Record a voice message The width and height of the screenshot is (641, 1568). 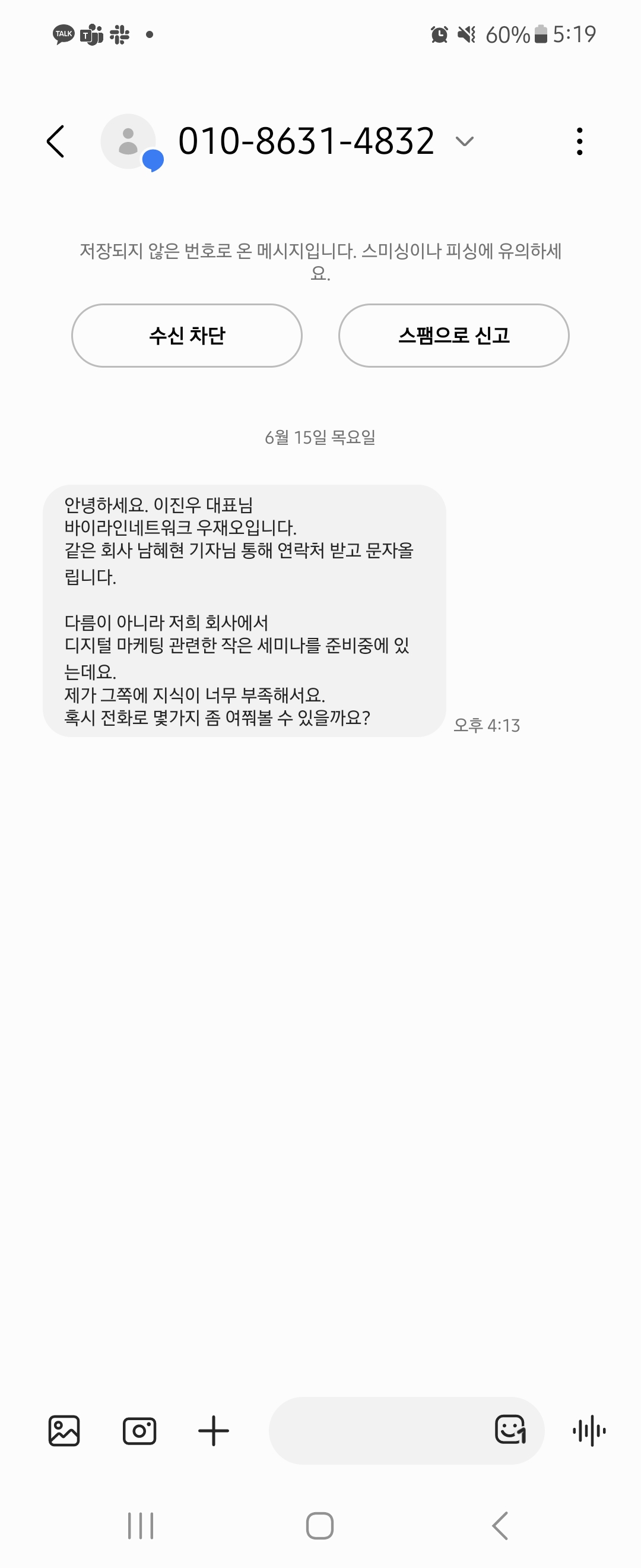pyautogui.click(x=589, y=1430)
